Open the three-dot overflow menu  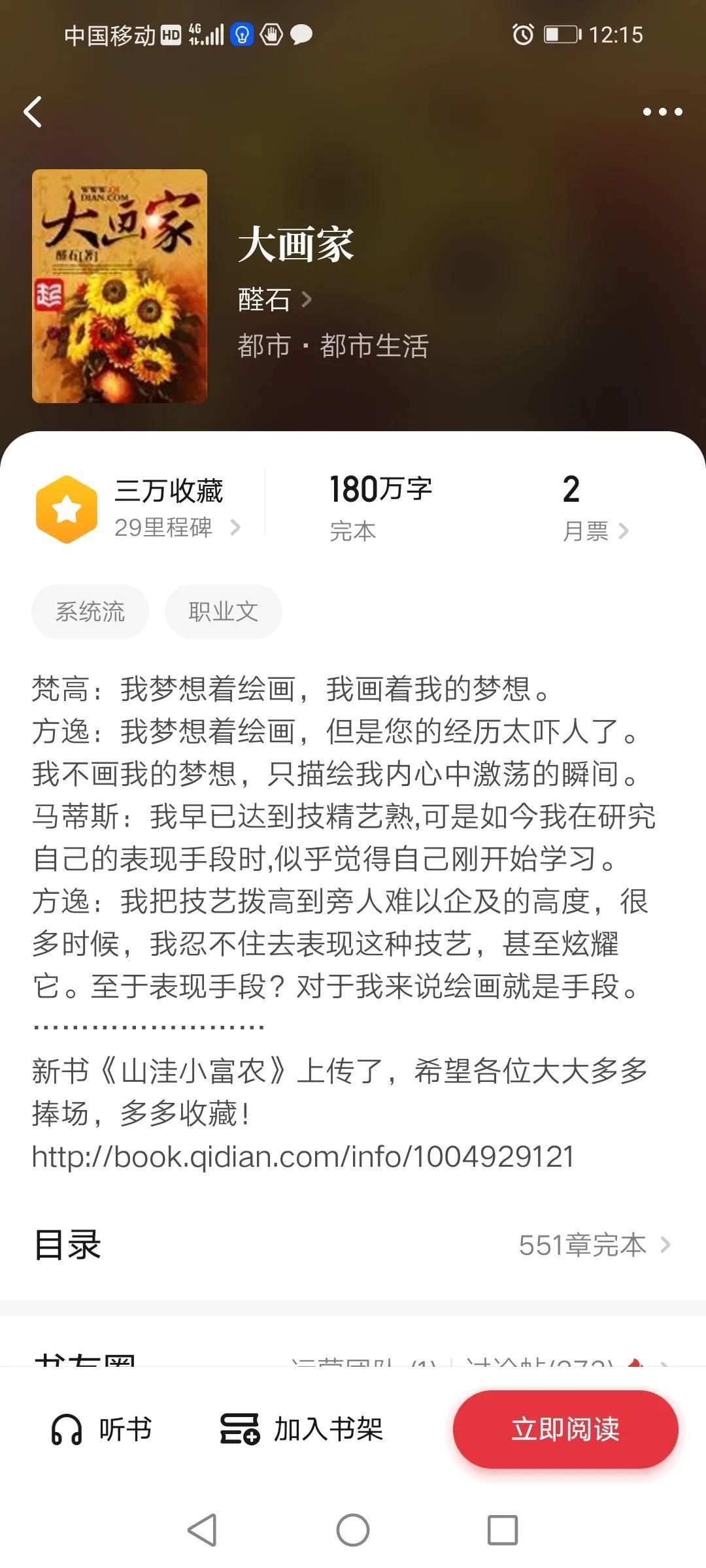pos(662,112)
